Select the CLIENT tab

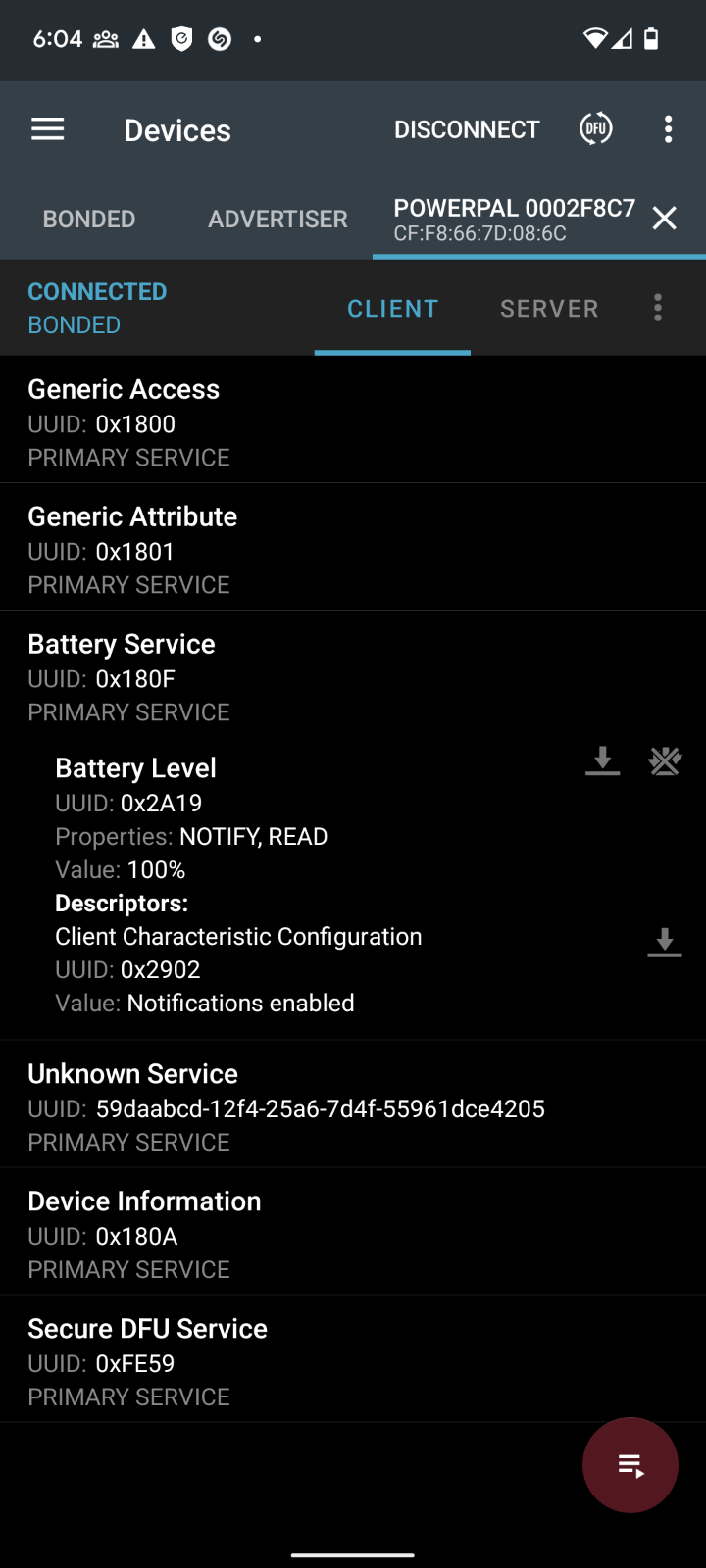tap(392, 309)
